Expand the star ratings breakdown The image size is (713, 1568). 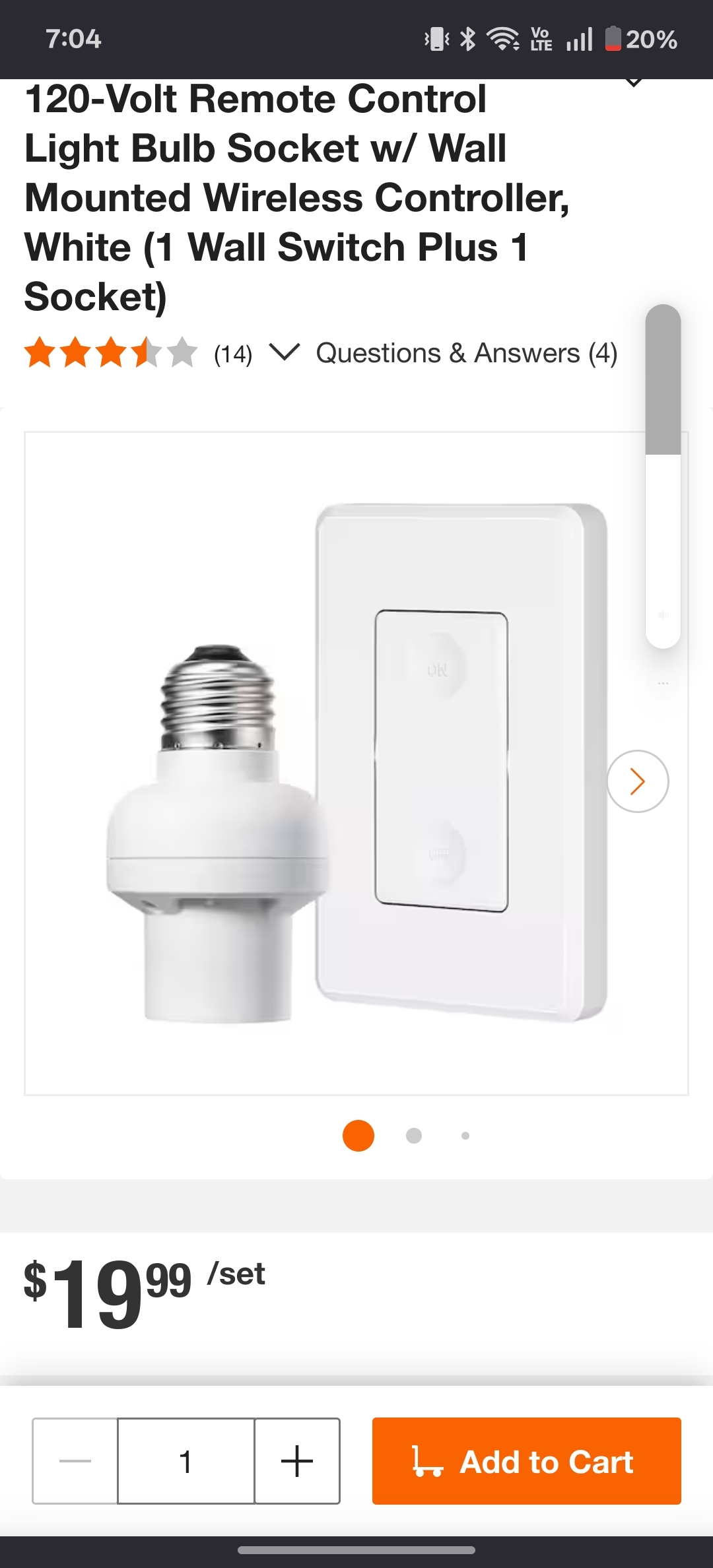[x=285, y=352]
